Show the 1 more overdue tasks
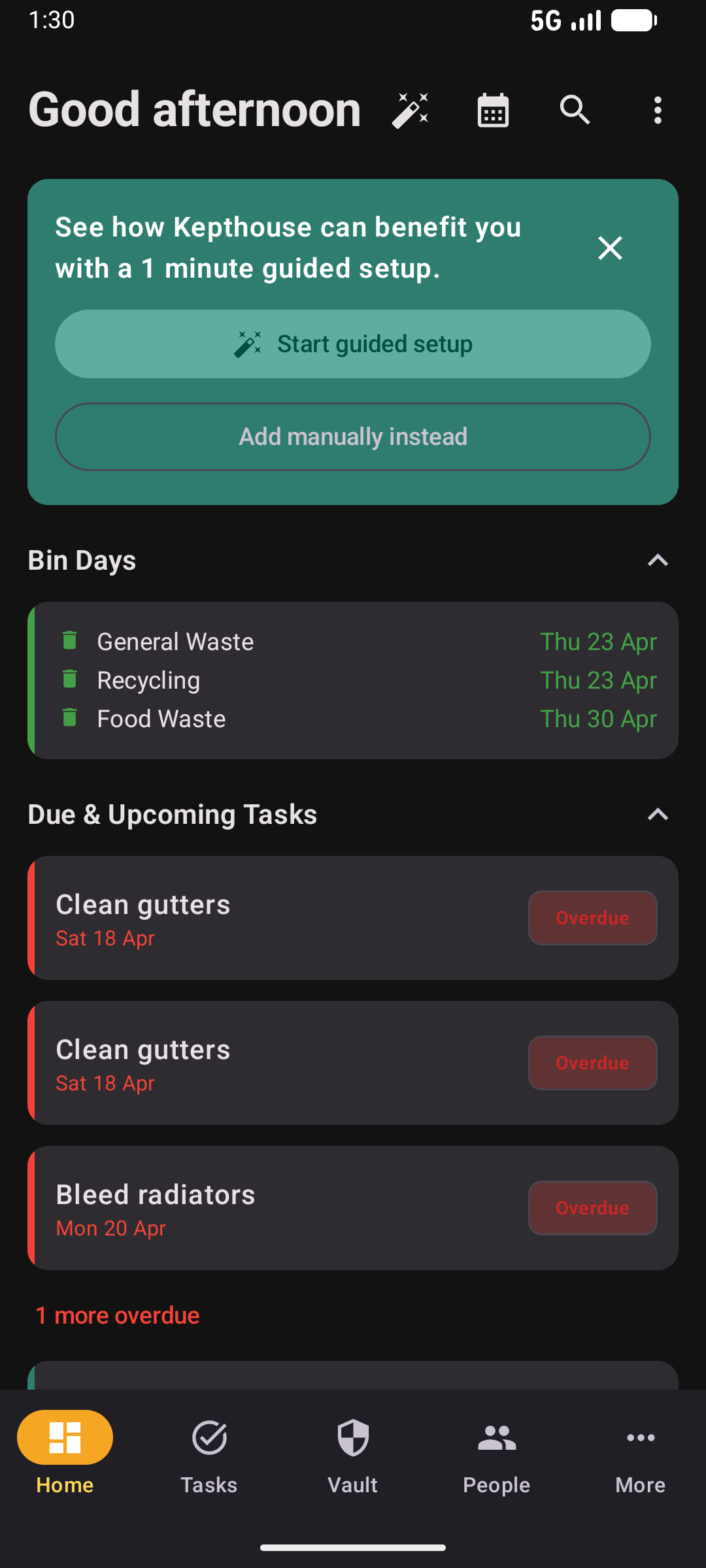 coord(118,1315)
